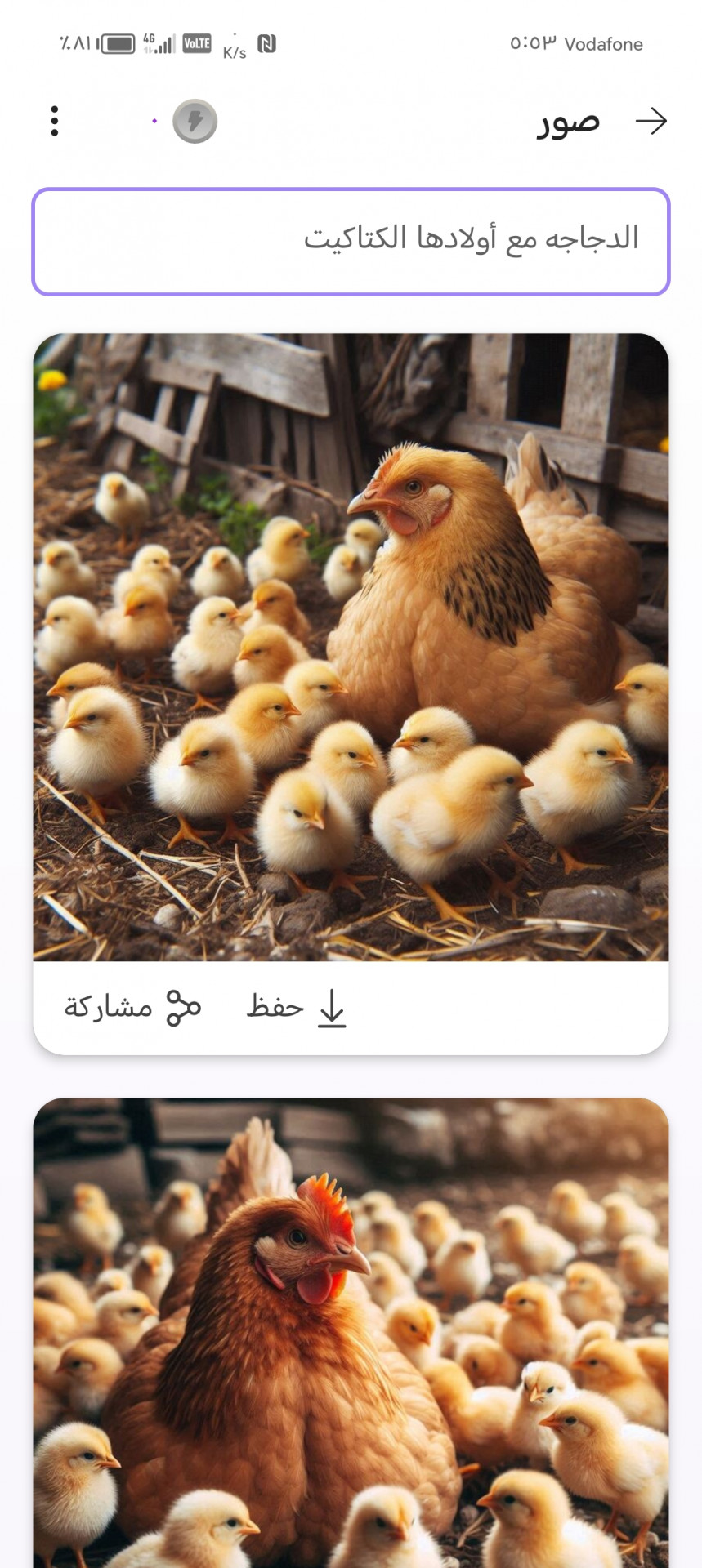Screen dimensions: 702x1568
Task: Open the second hen with red comb image
Action: (351, 1331)
